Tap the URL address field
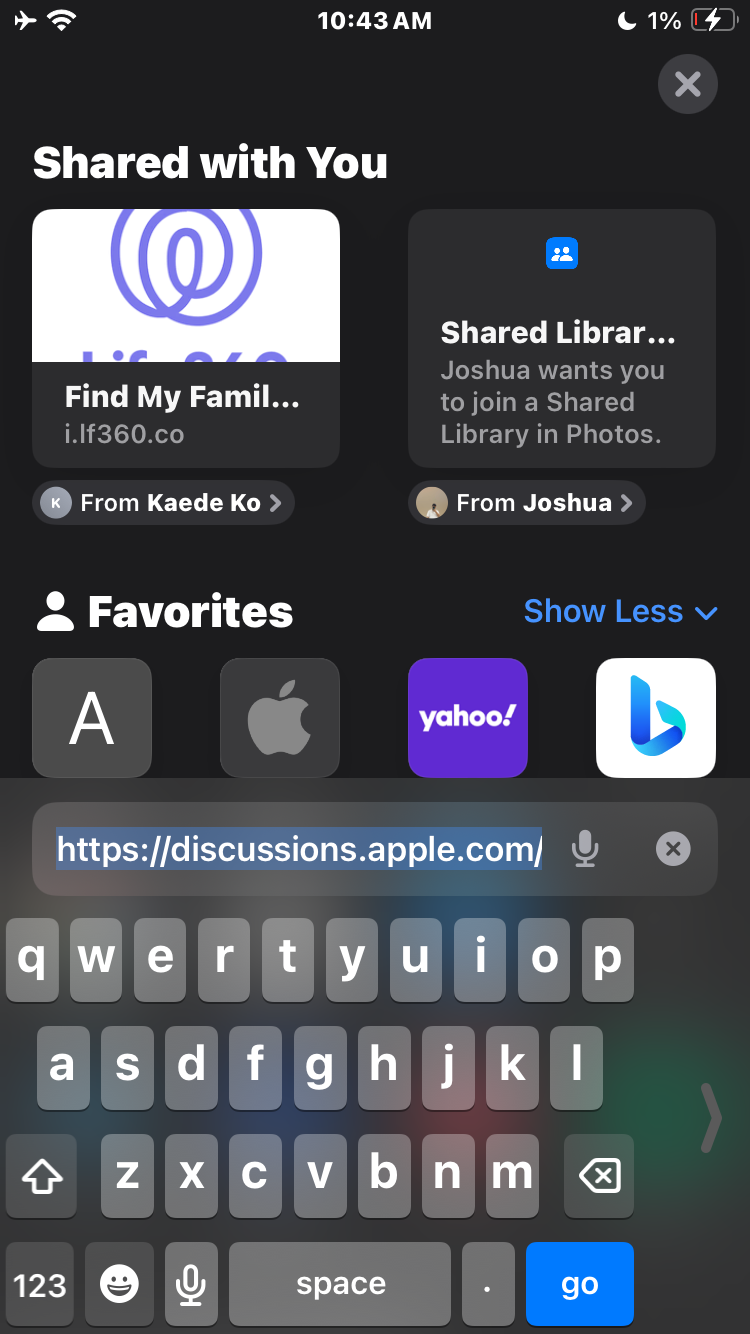The image size is (750, 1334). [300, 850]
